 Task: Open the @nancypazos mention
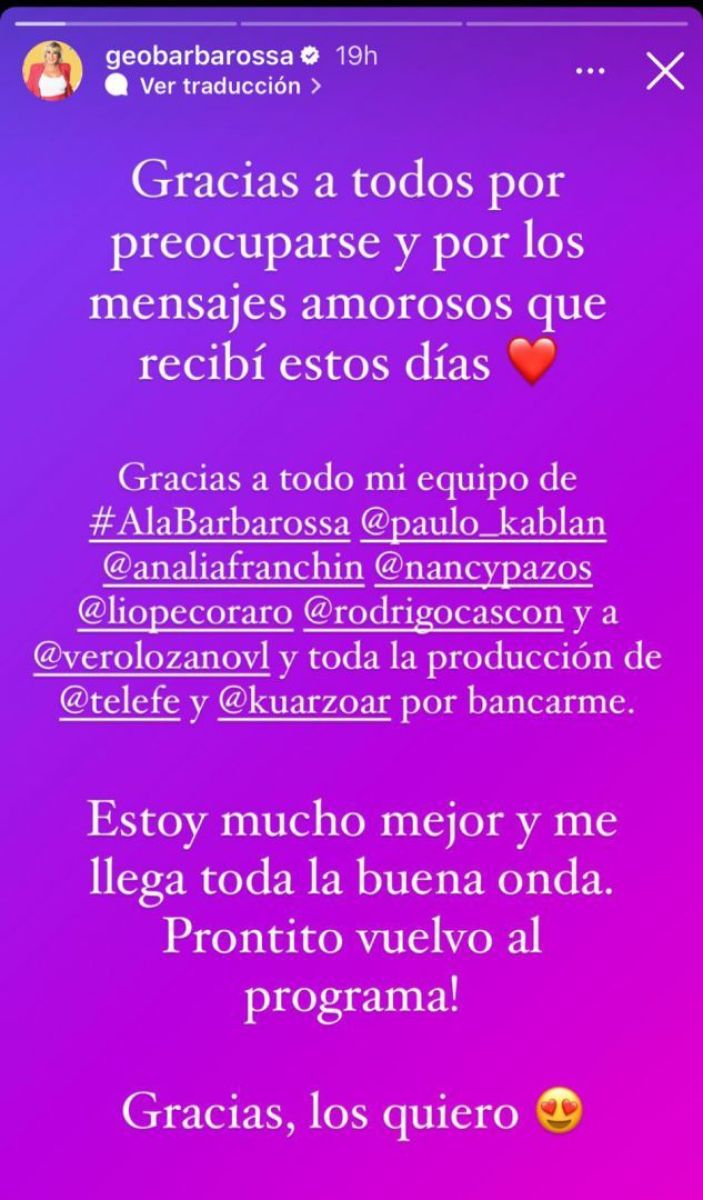(x=483, y=568)
